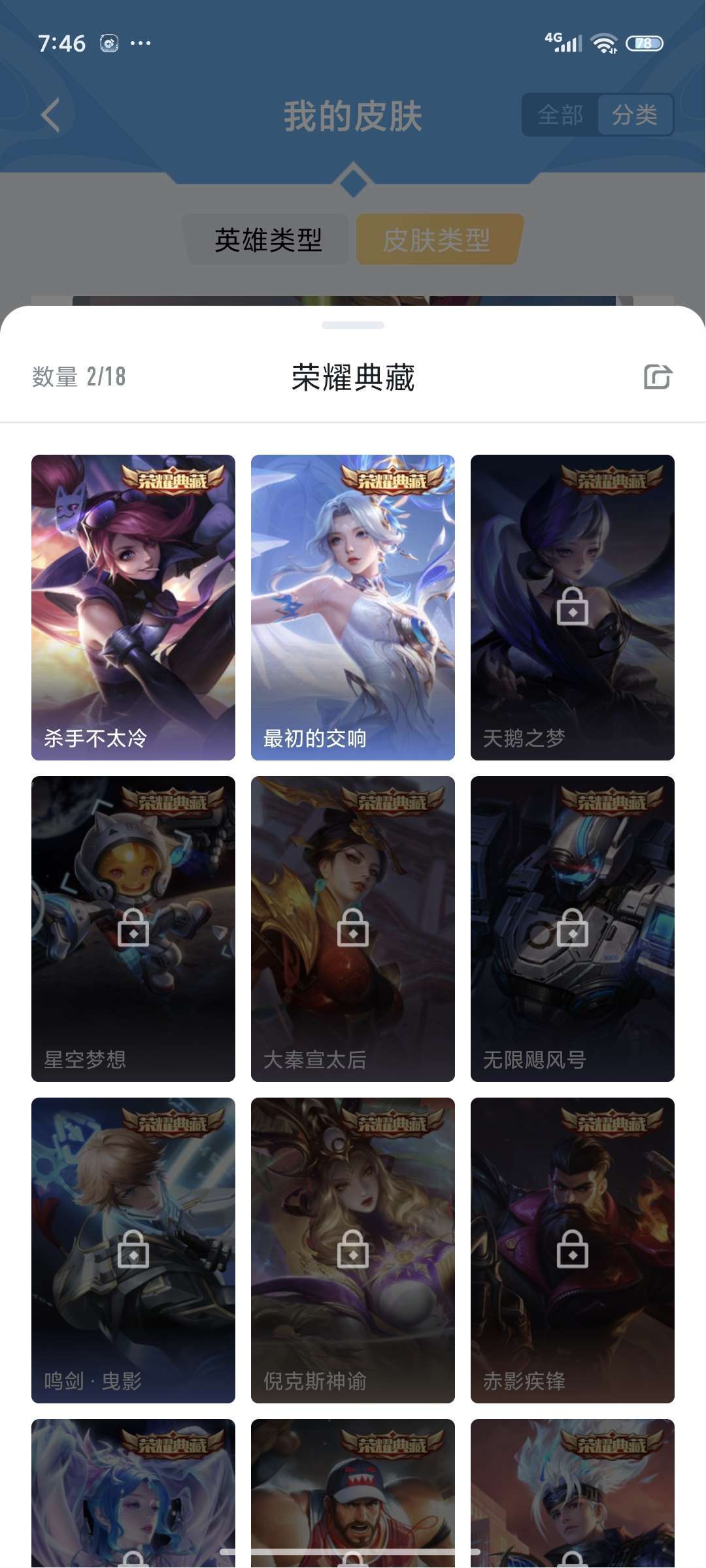View the locked 赤影疾锋 skin
This screenshot has width=706, height=1568.
(x=573, y=1250)
